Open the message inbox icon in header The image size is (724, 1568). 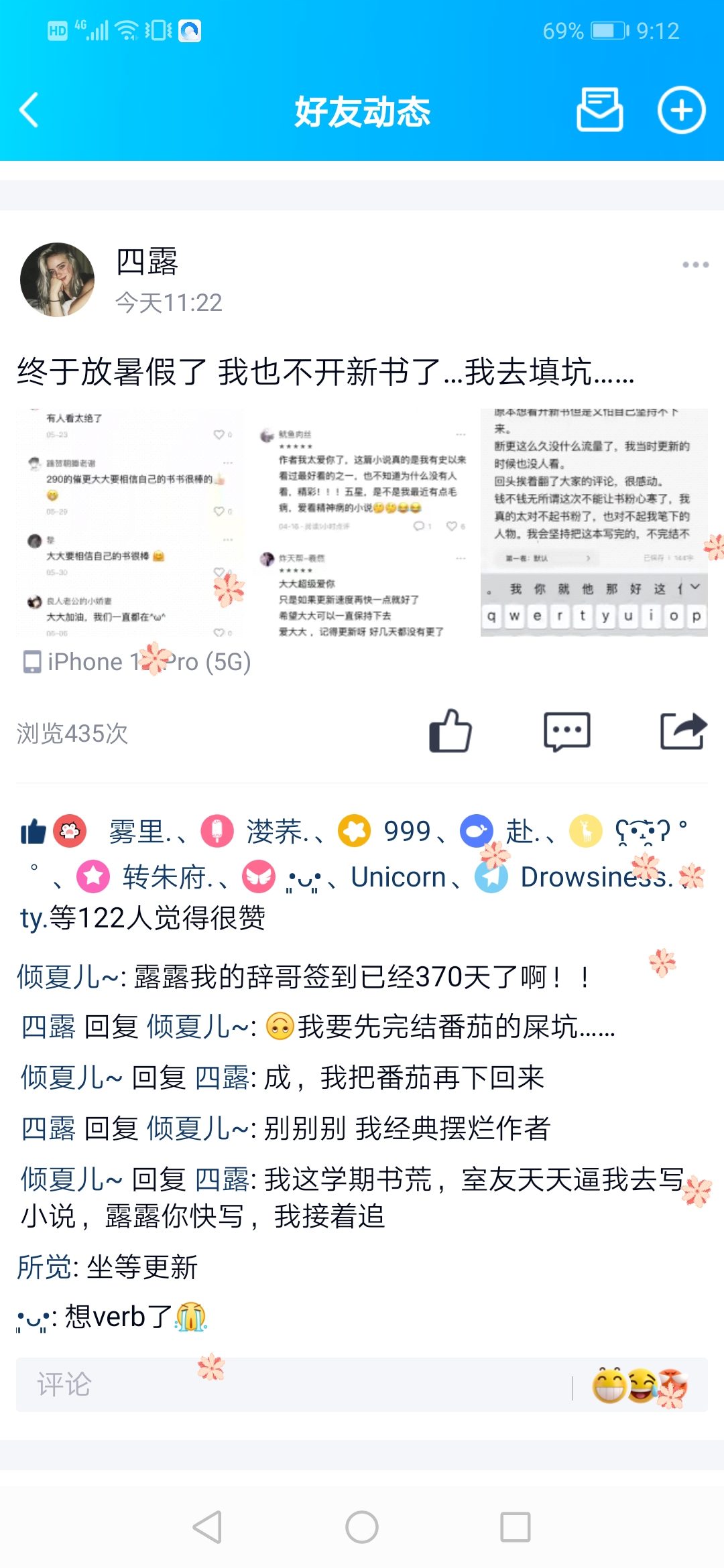click(600, 109)
